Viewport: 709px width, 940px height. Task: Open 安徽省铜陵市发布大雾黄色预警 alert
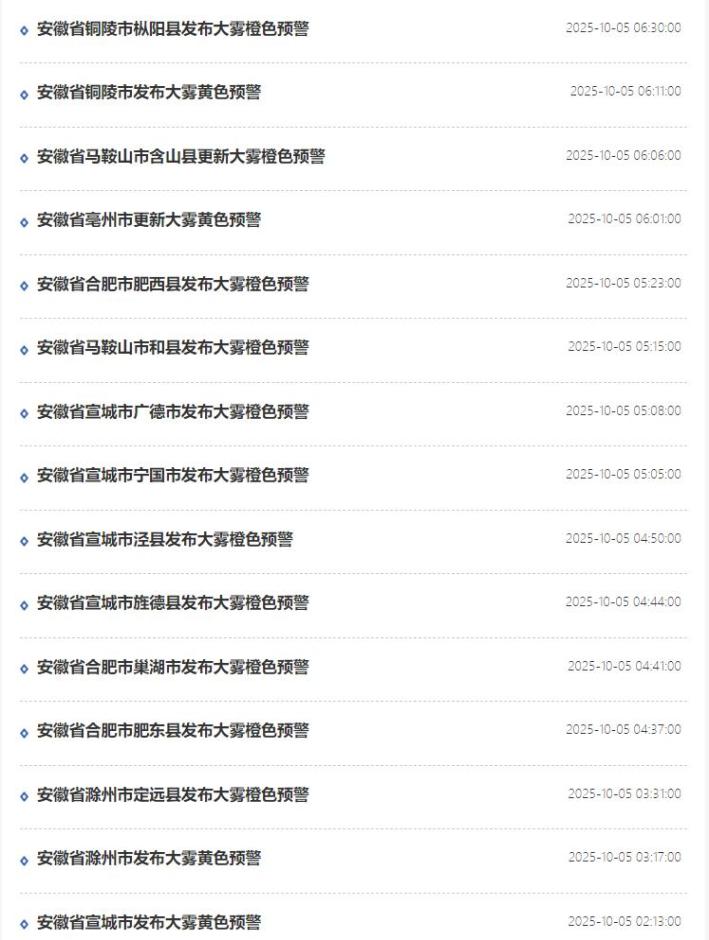(148, 93)
